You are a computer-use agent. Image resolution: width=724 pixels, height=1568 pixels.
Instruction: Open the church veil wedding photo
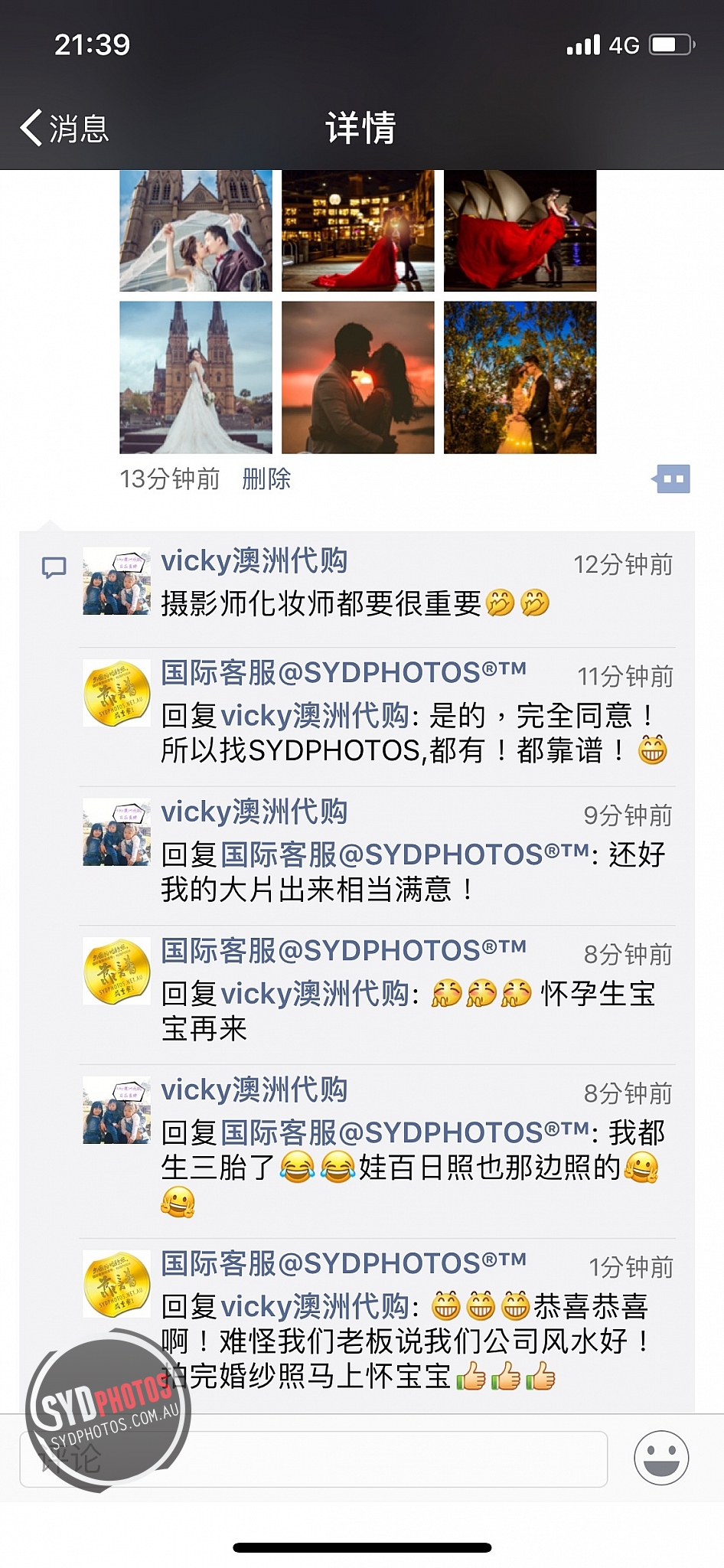[x=196, y=230]
